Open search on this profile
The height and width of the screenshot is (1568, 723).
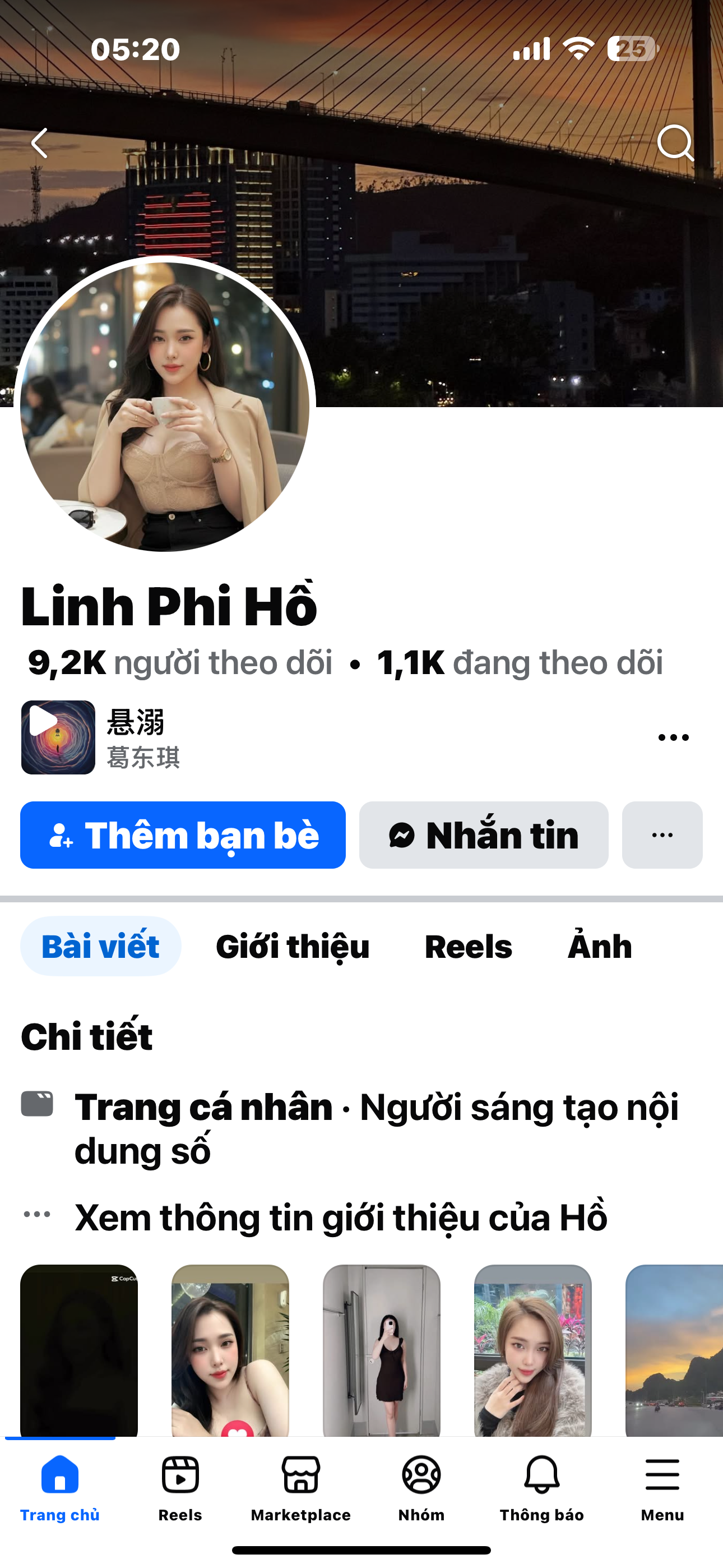click(675, 144)
